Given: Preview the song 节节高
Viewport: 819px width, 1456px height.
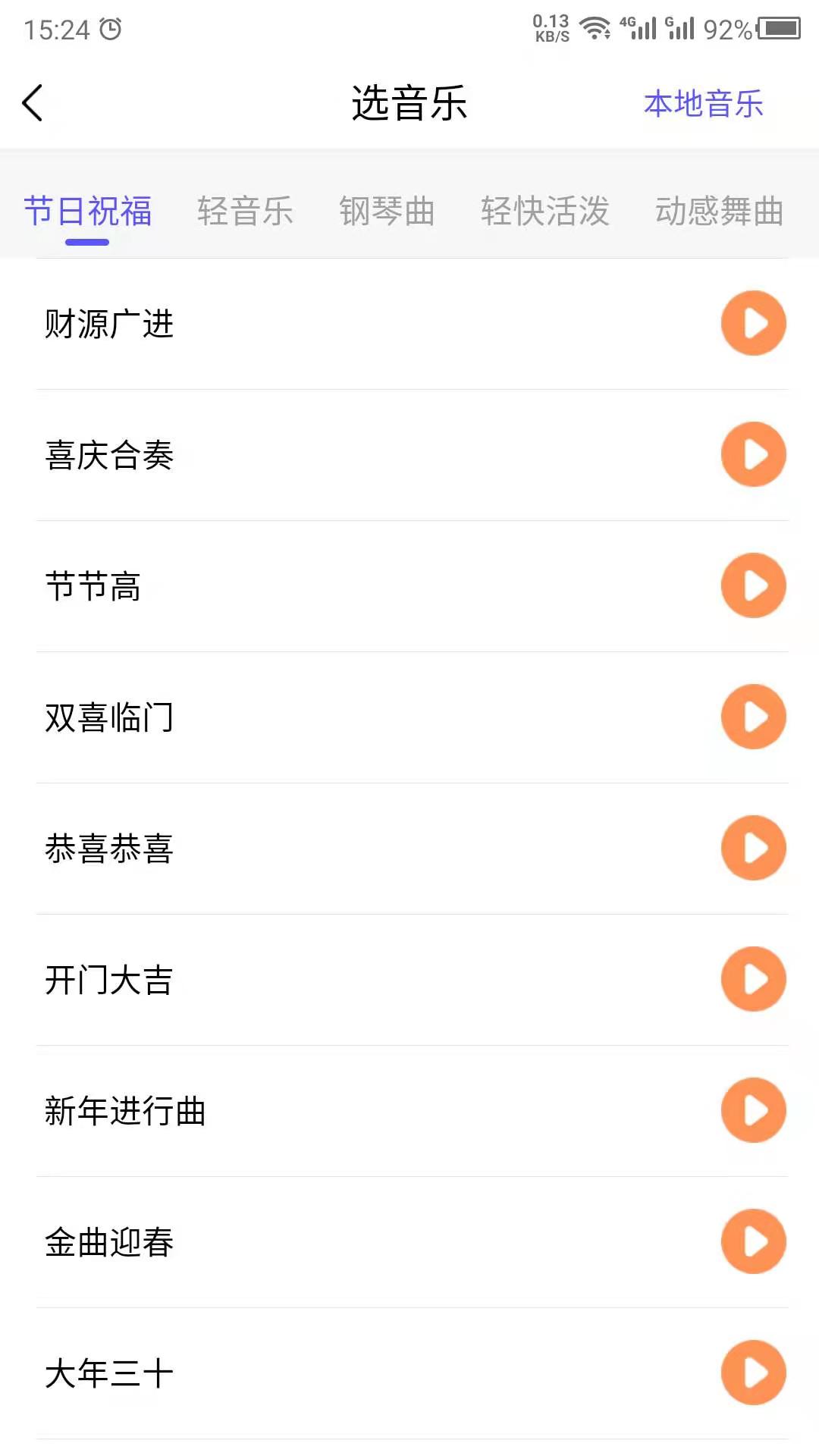Looking at the screenshot, I should (x=753, y=585).
